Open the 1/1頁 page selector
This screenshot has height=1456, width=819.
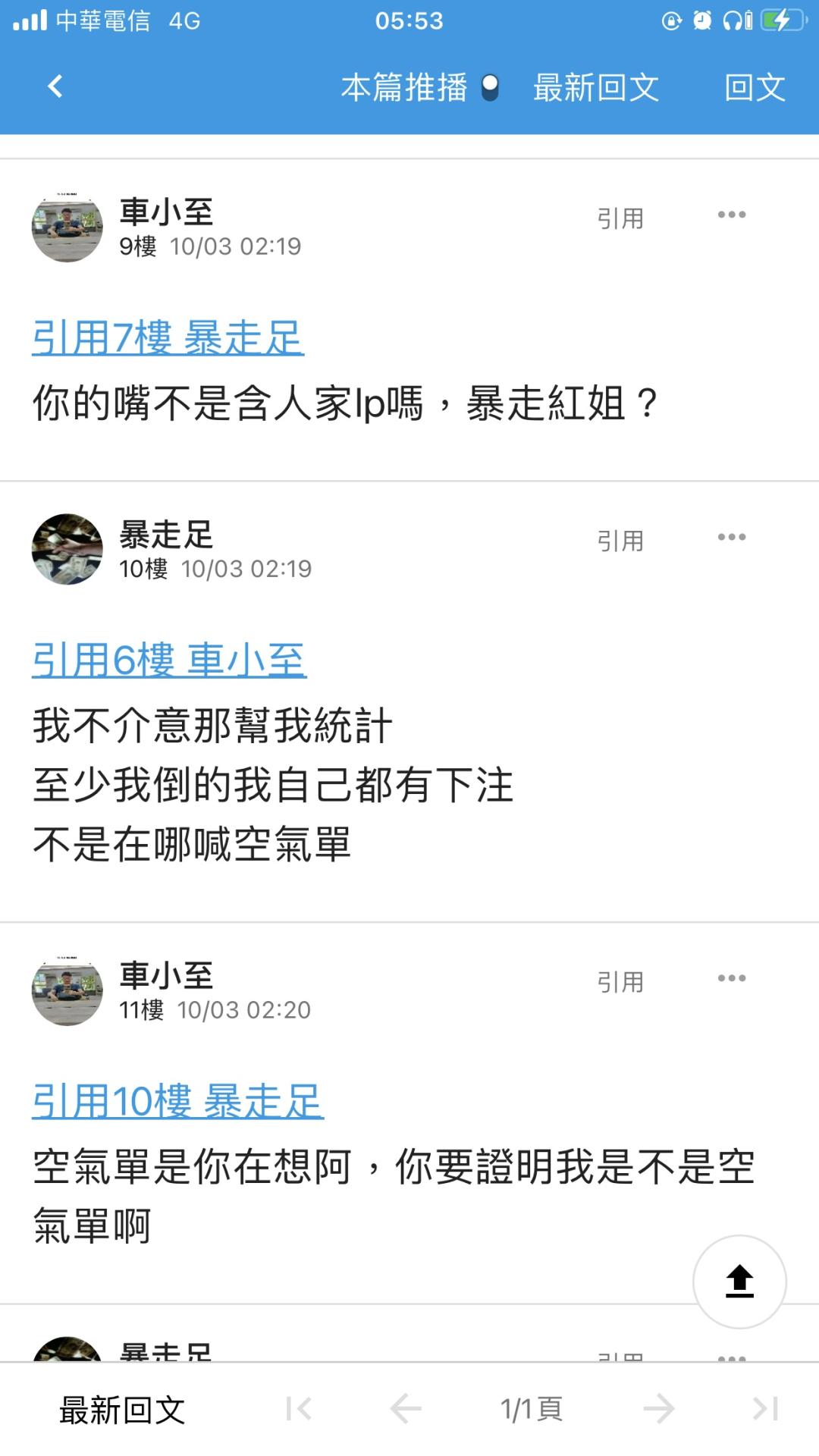(531, 1410)
